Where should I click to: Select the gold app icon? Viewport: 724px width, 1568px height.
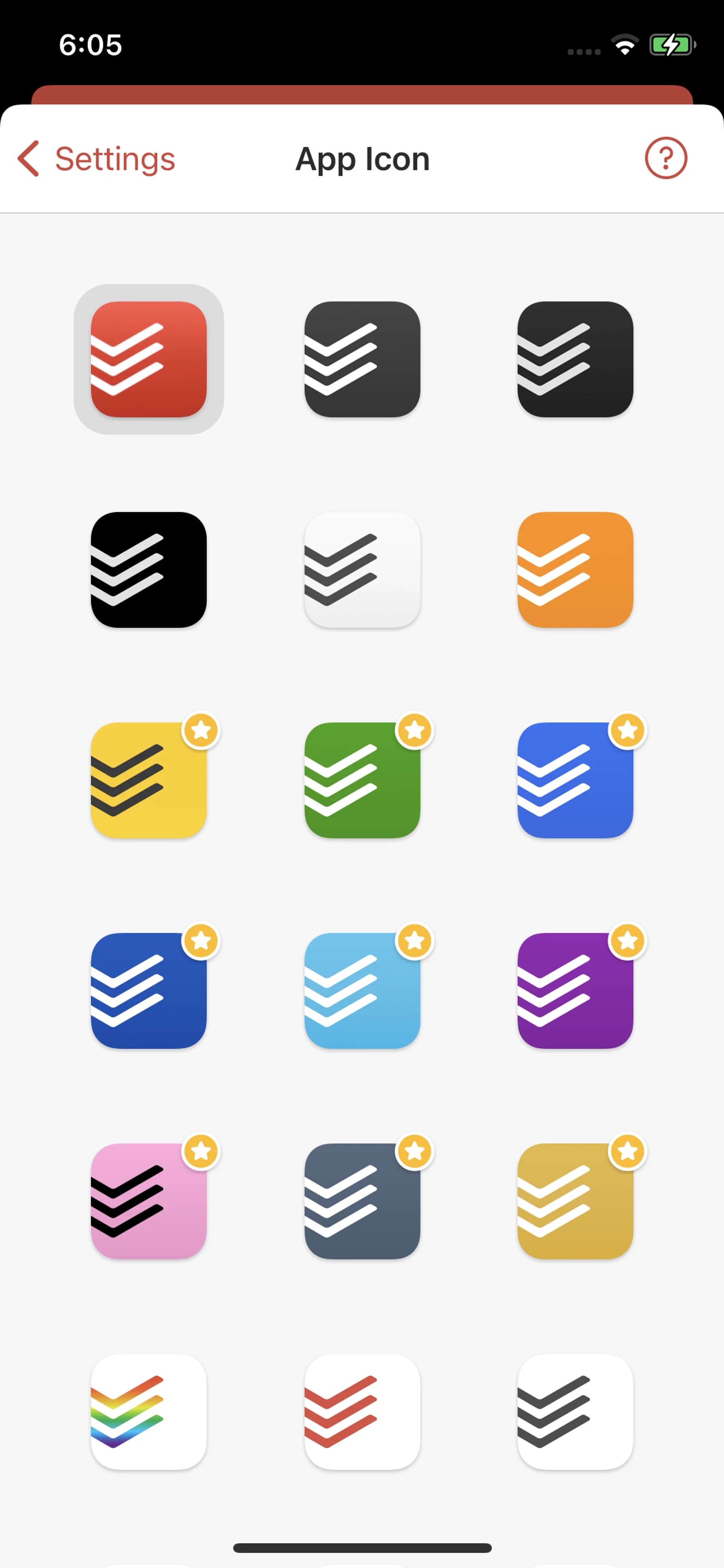[575, 1201]
